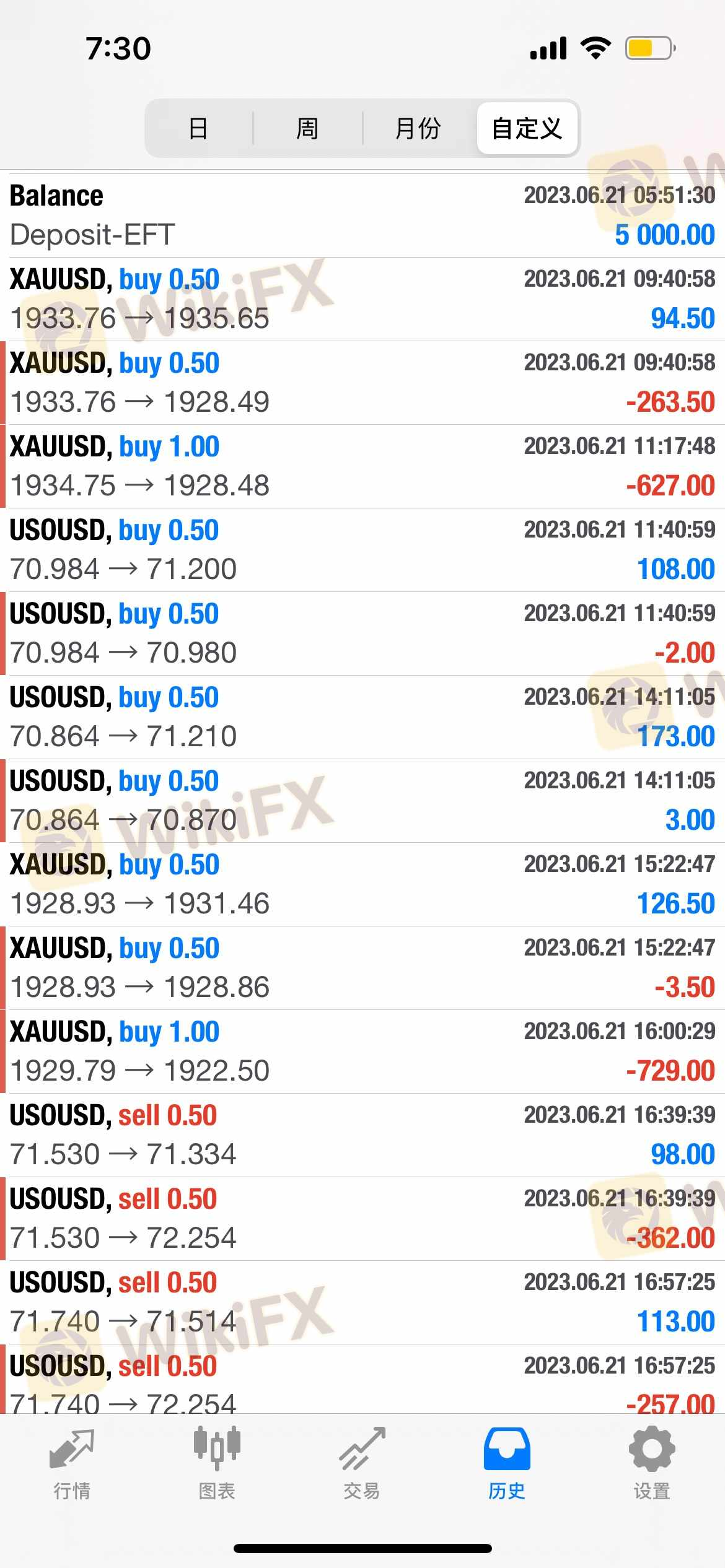Select the 周 (week) period
725x1568 pixels.
click(307, 129)
